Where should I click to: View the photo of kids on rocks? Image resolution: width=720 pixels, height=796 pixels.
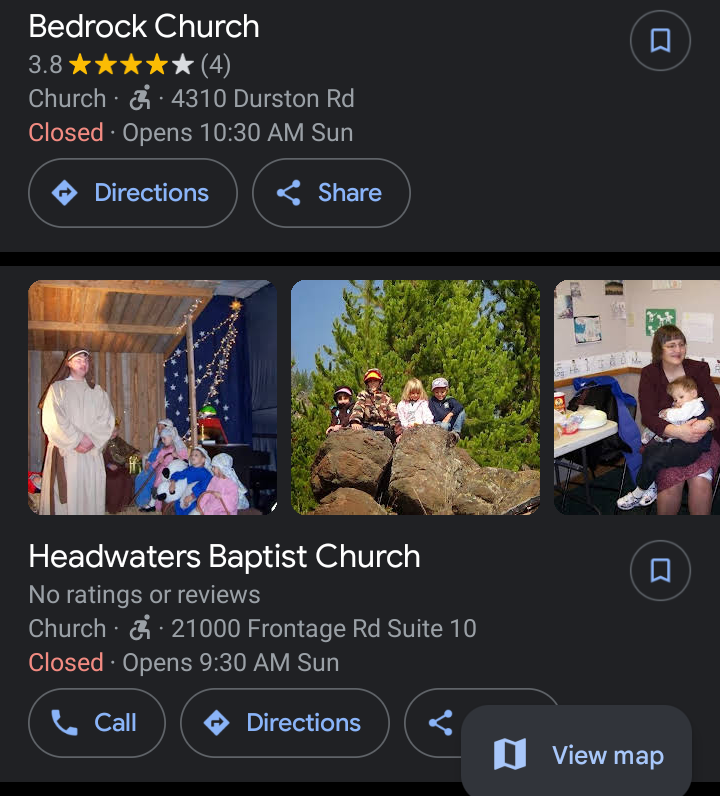point(415,397)
